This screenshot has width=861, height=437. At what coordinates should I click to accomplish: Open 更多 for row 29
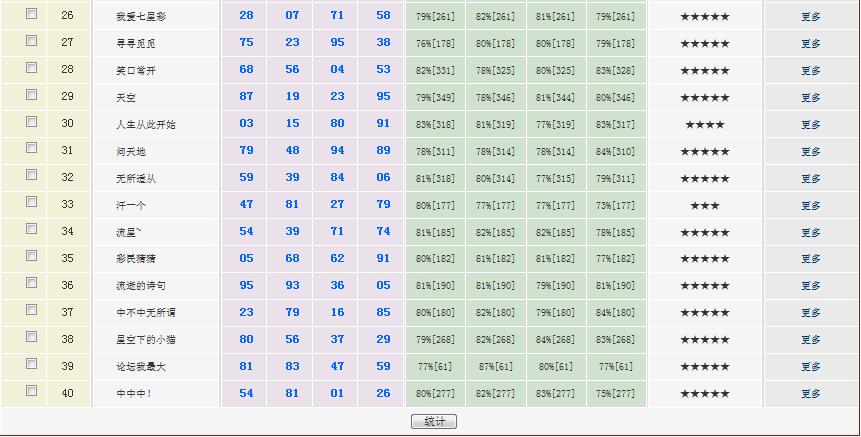click(810, 98)
